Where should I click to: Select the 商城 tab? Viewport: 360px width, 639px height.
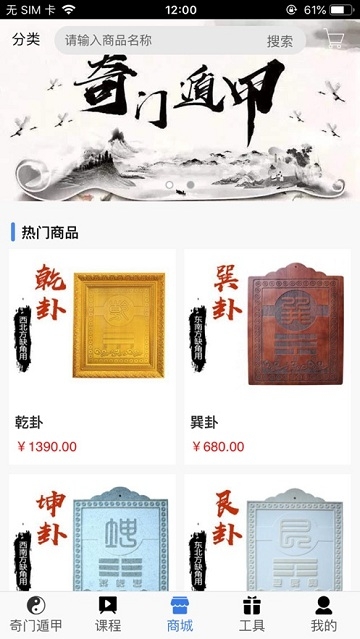click(180, 615)
